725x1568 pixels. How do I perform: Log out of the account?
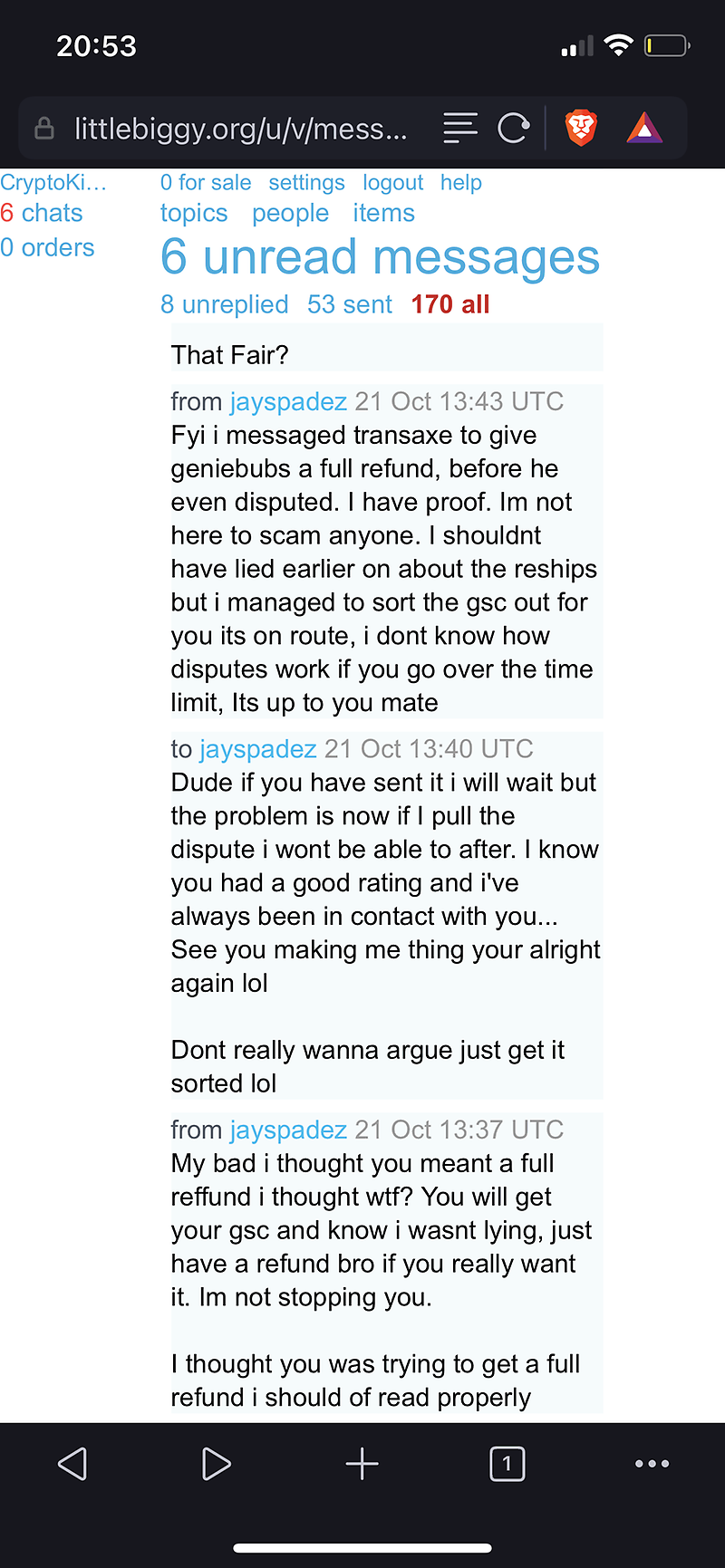pyautogui.click(x=392, y=182)
